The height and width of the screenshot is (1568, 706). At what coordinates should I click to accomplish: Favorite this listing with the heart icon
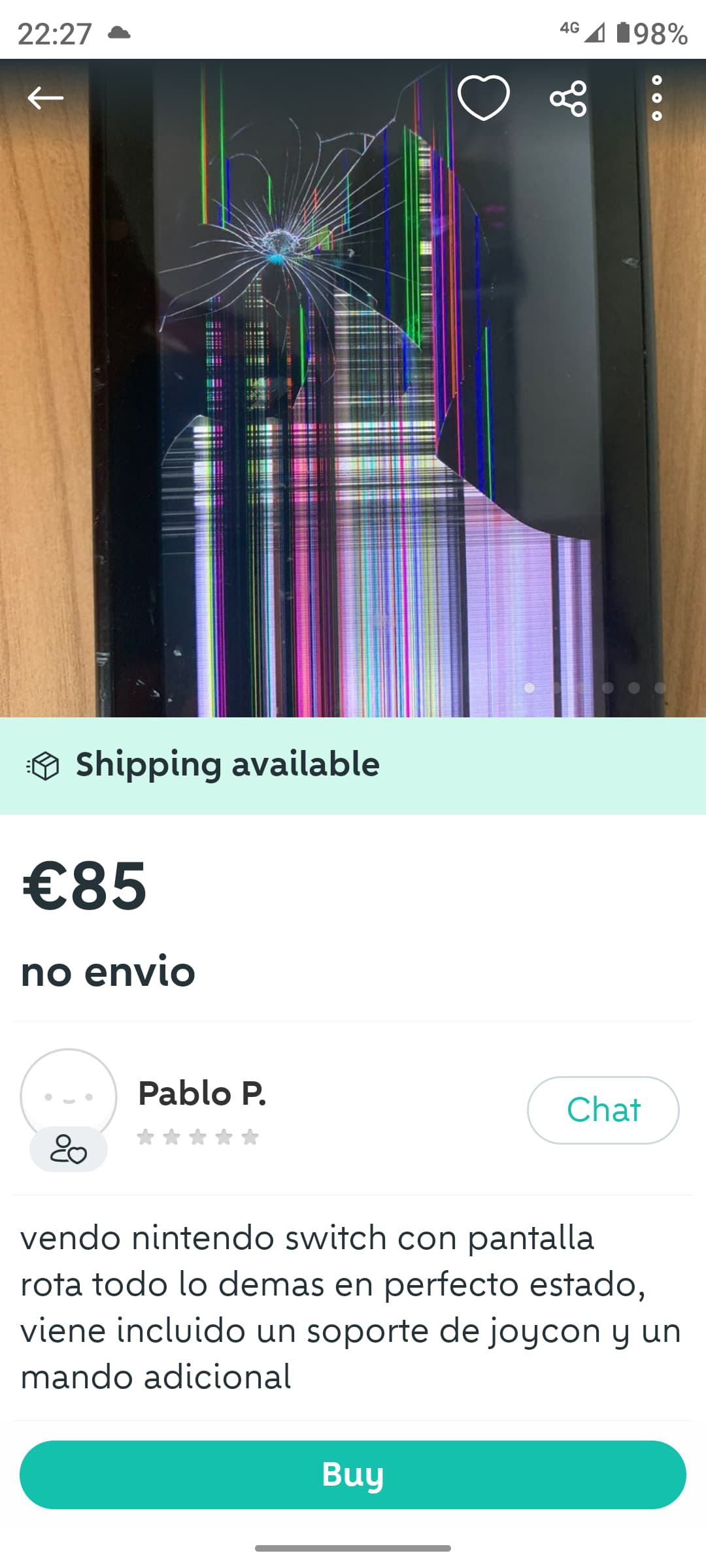[x=484, y=98]
